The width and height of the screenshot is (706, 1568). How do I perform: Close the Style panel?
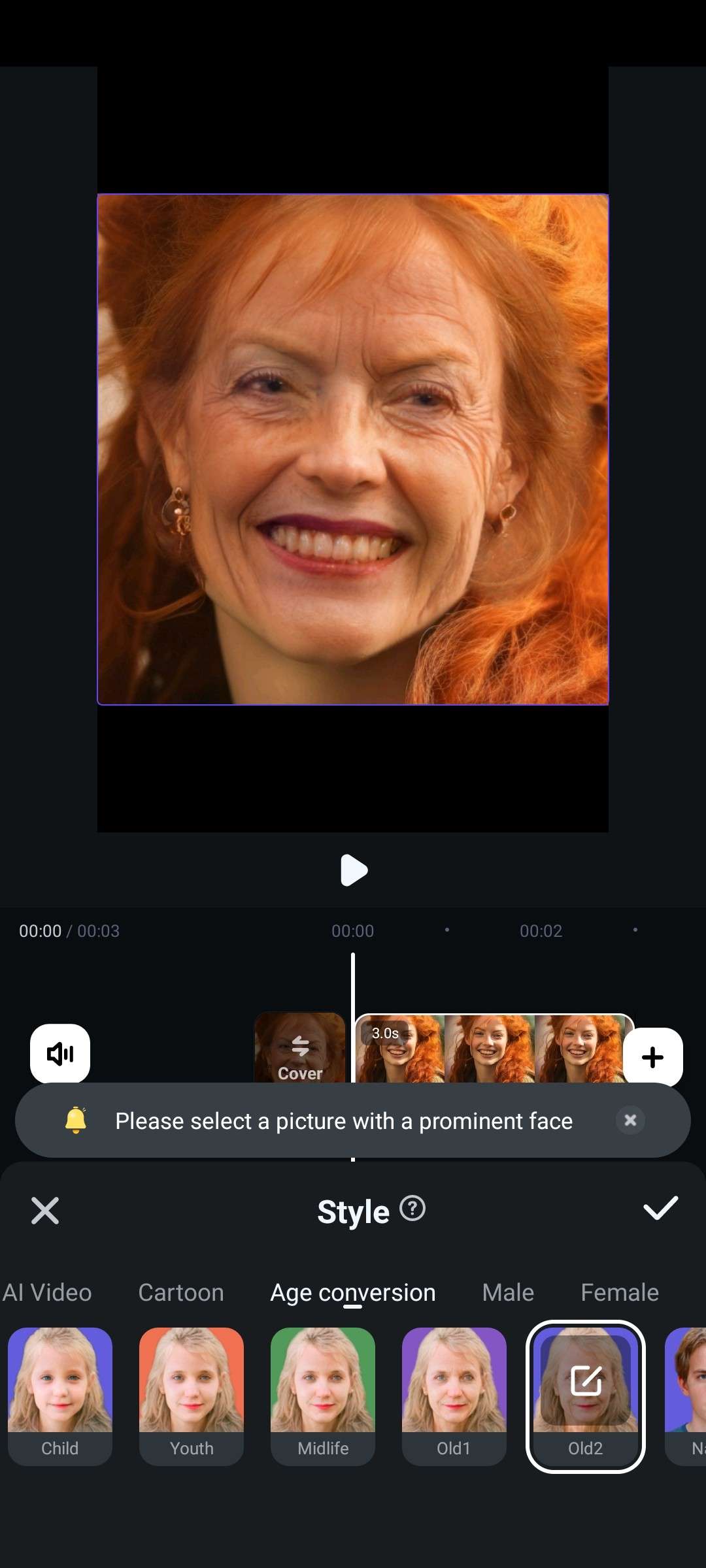[45, 1211]
